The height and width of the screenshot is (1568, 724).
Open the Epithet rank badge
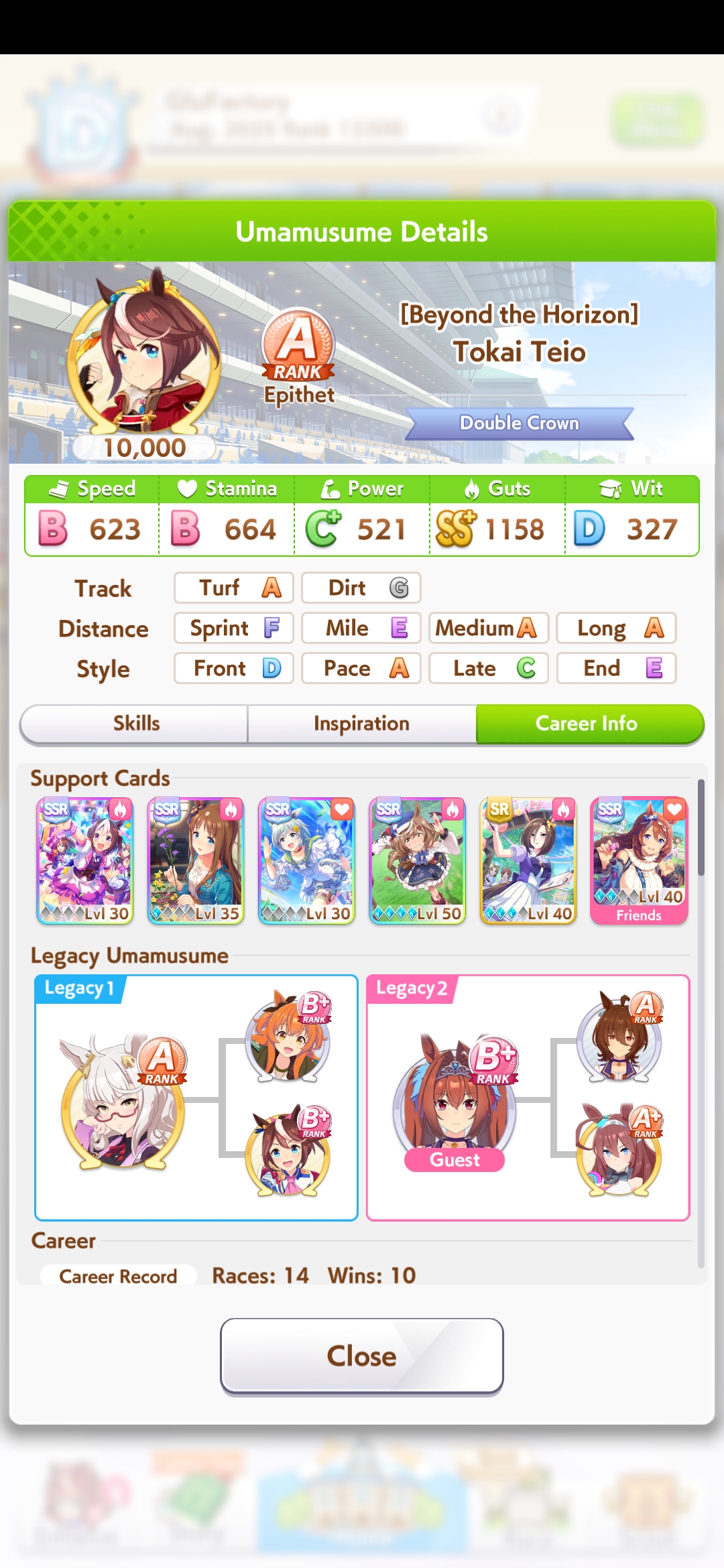298,356
